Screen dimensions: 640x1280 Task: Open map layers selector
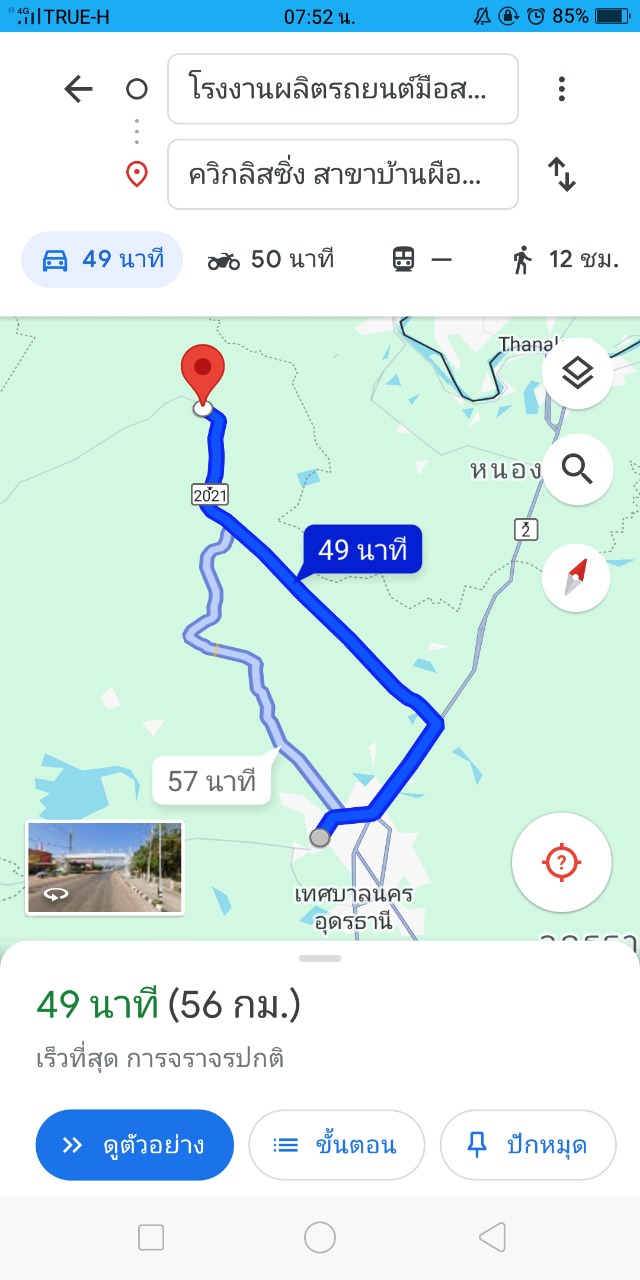577,374
